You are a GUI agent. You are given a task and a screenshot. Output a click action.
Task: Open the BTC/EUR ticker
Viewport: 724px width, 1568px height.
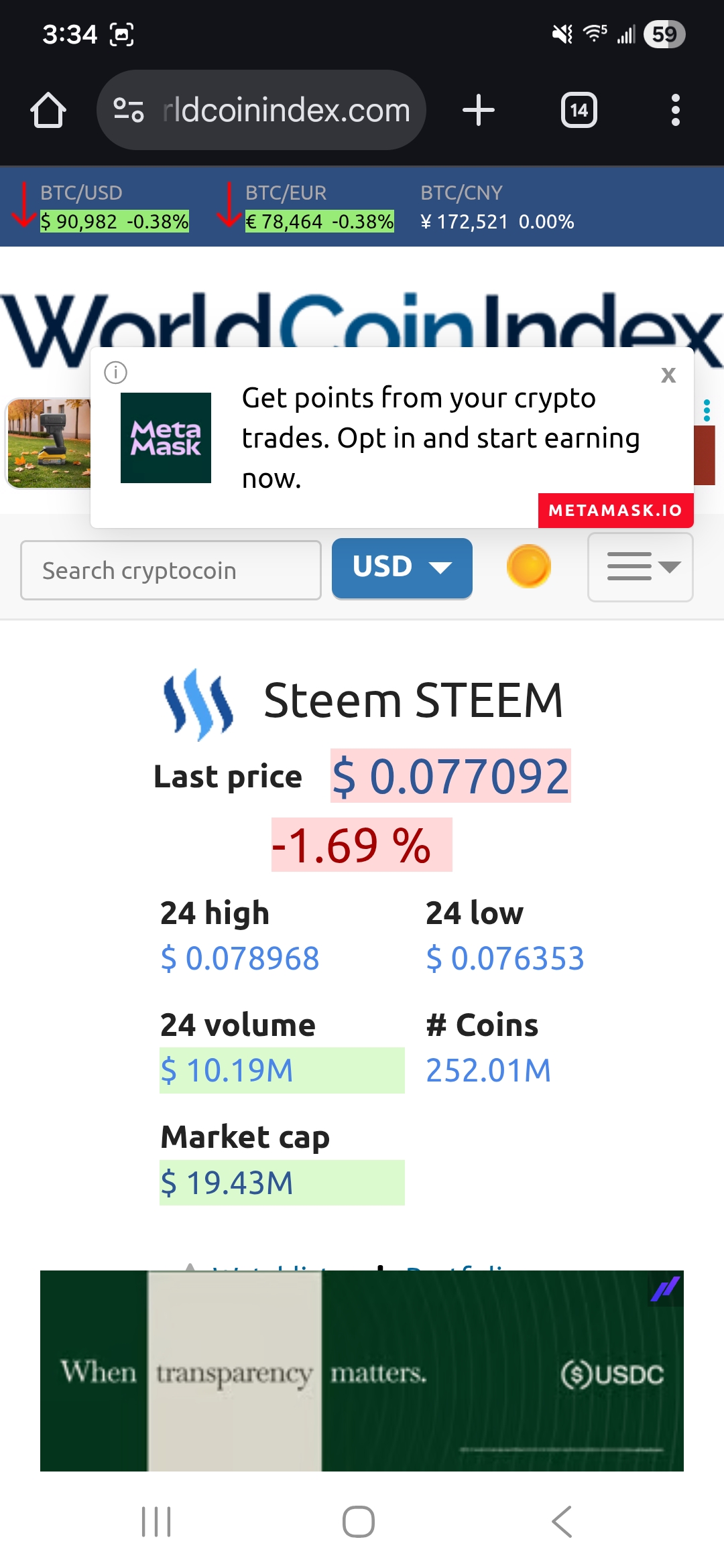(x=319, y=208)
